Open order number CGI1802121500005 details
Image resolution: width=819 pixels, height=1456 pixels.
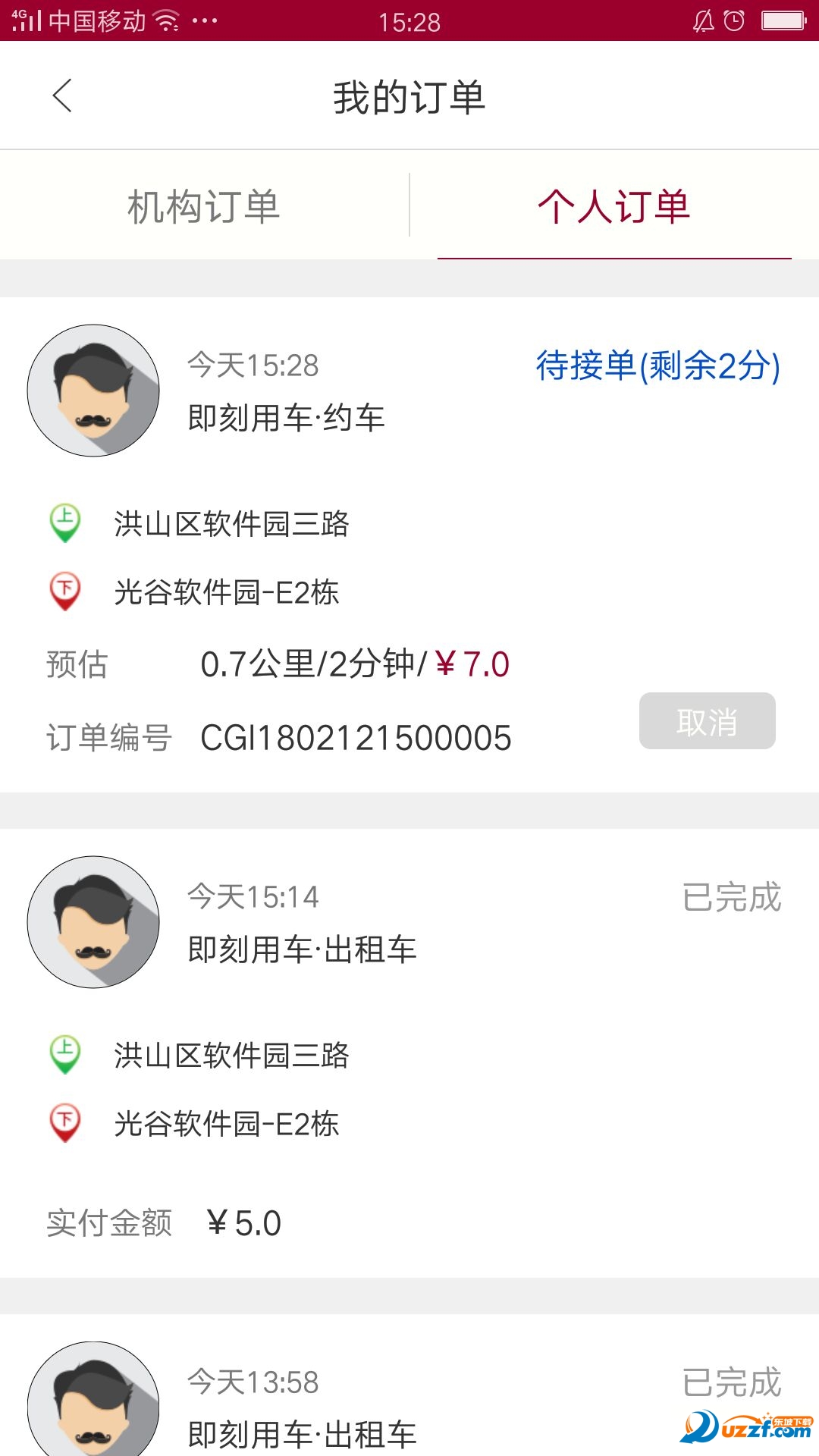[355, 736]
